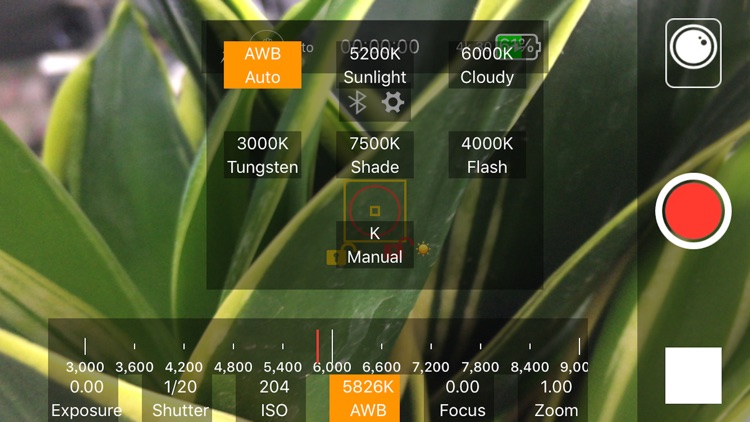This screenshot has width=750, height=422.
Task: Open the Zoom control
Action: coord(556,398)
